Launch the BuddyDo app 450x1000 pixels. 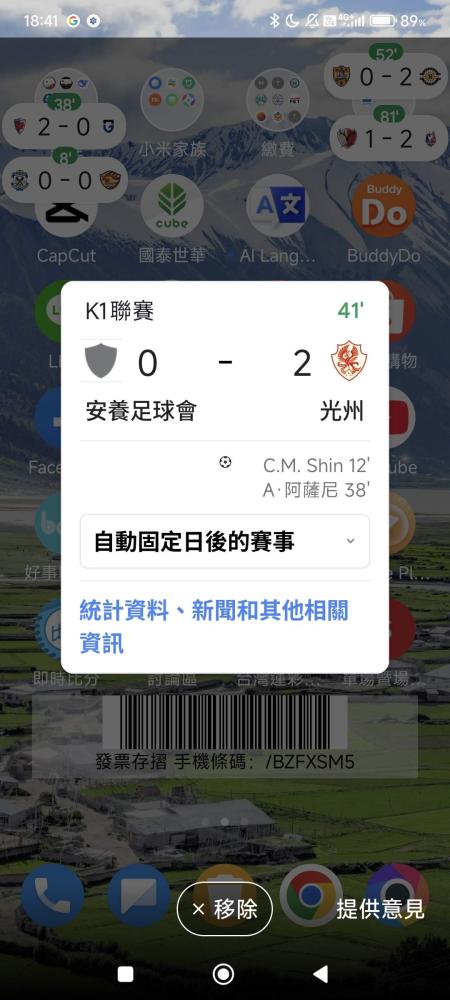[384, 220]
